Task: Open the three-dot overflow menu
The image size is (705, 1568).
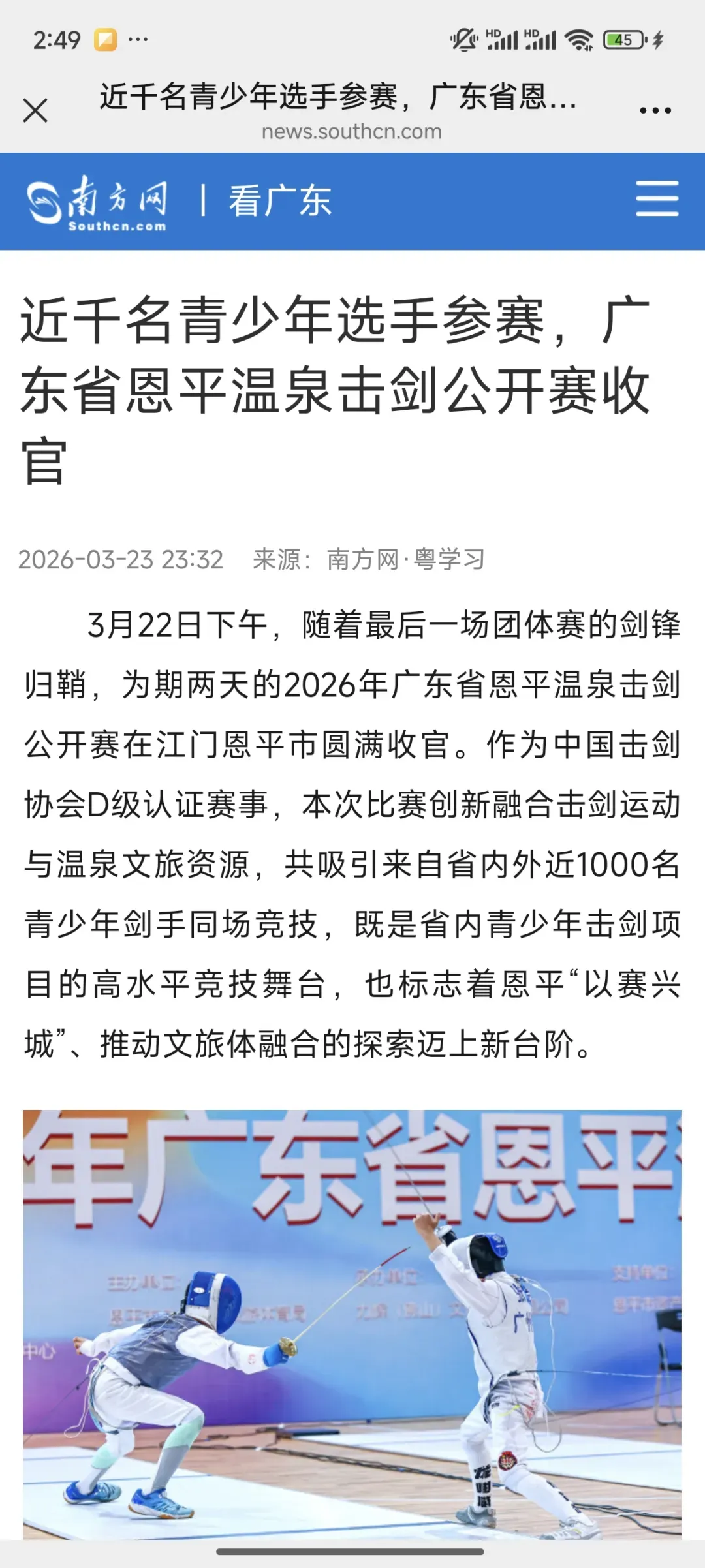Action: 655,110
